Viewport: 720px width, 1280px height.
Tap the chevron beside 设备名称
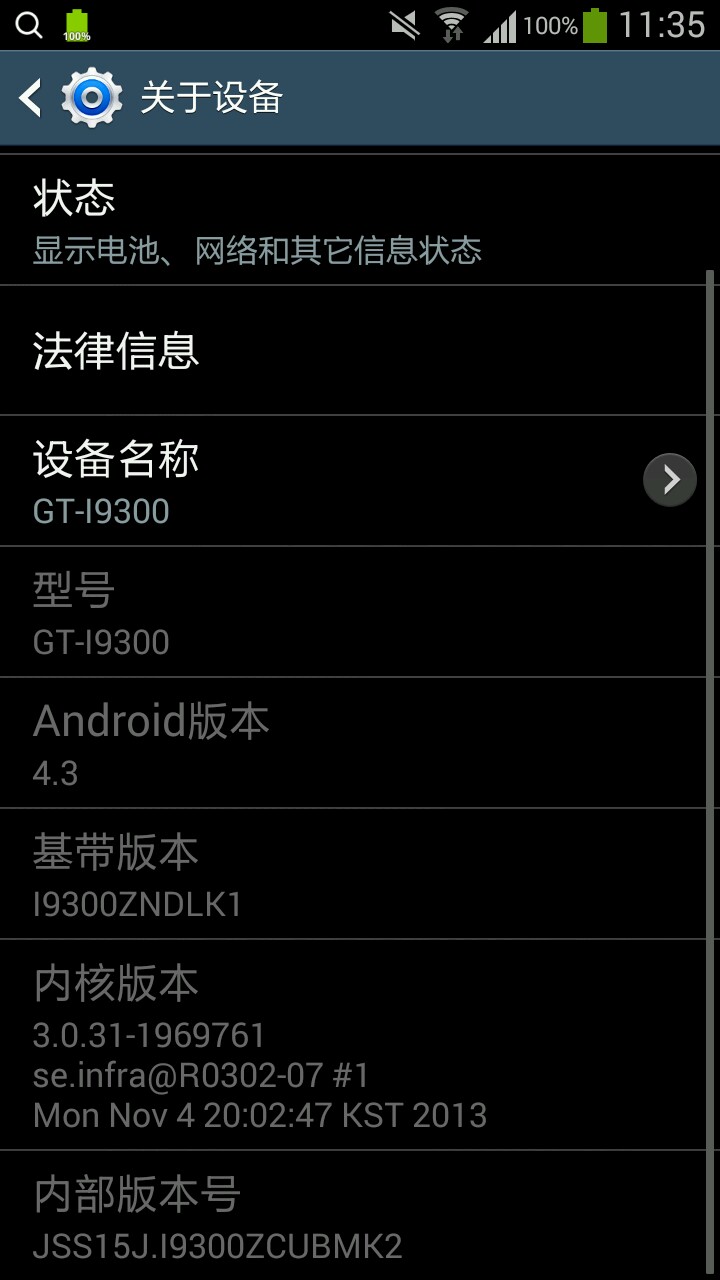tap(669, 481)
